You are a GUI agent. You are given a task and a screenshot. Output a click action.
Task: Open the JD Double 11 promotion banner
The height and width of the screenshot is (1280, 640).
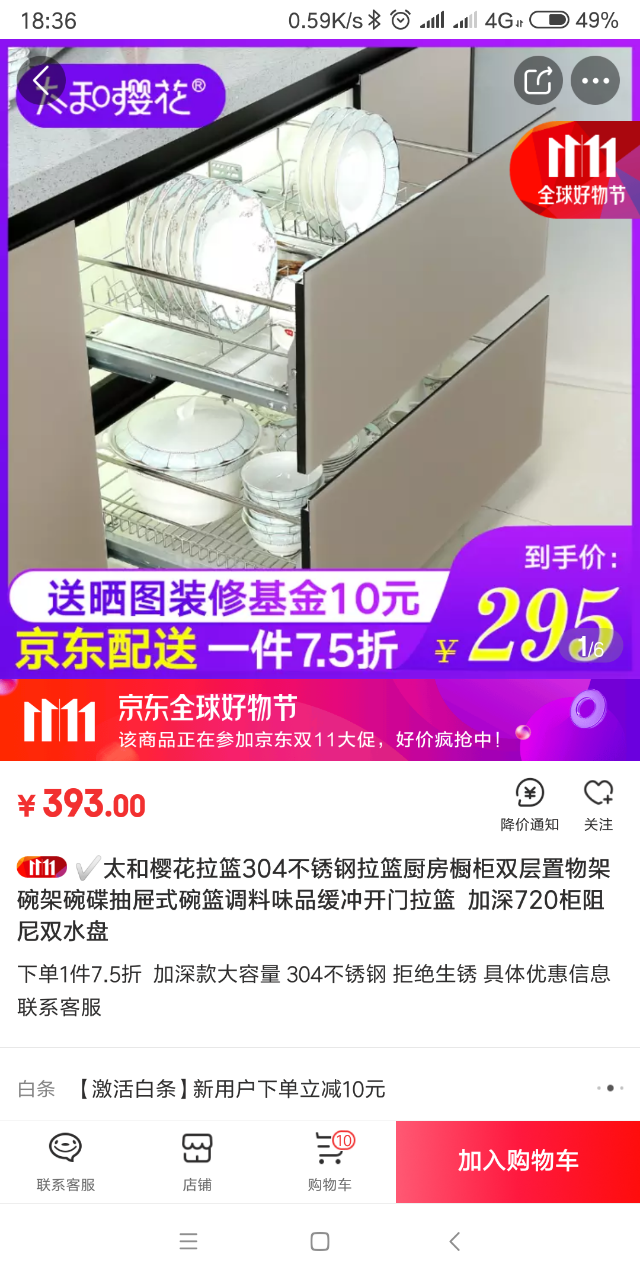pyautogui.click(x=320, y=719)
